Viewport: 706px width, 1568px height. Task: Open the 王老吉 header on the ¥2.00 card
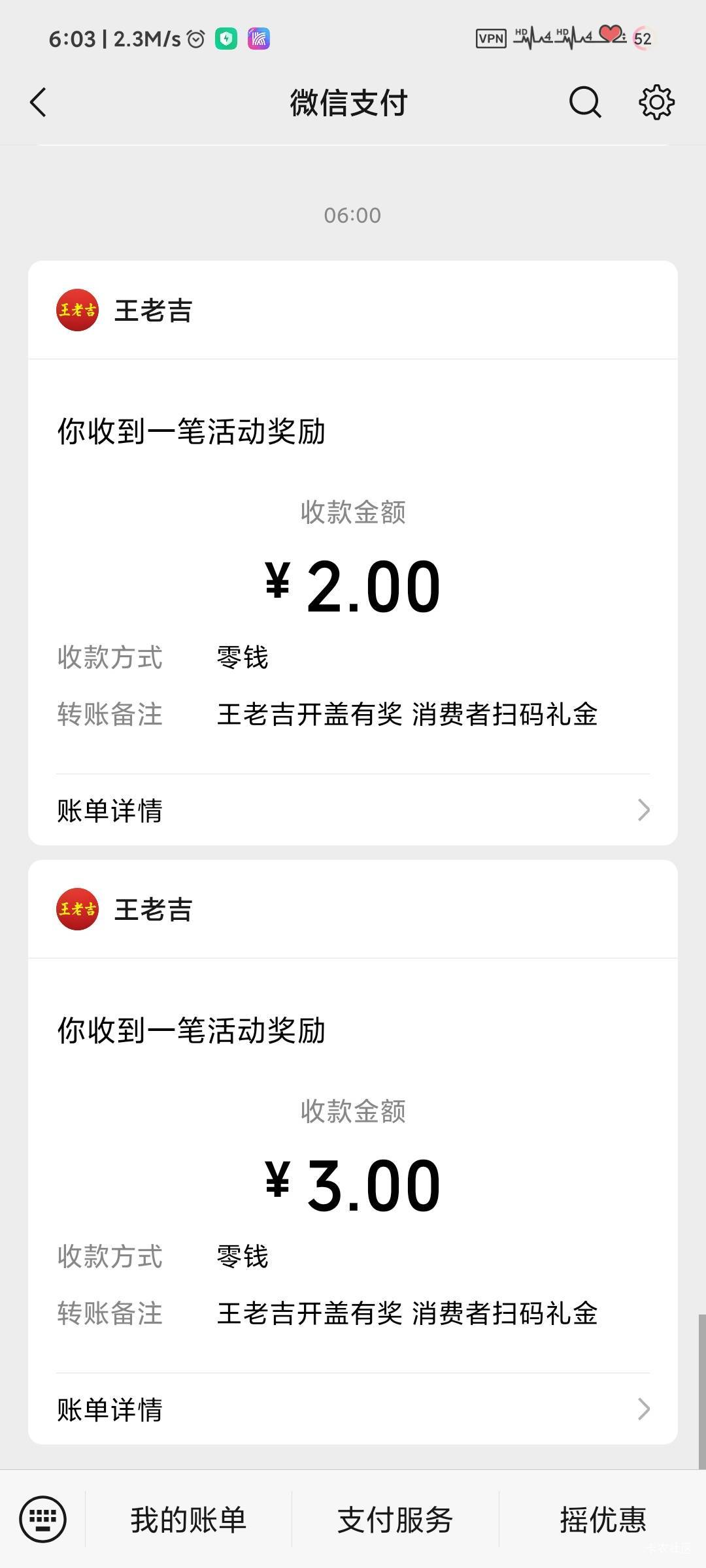pyautogui.click(x=353, y=310)
